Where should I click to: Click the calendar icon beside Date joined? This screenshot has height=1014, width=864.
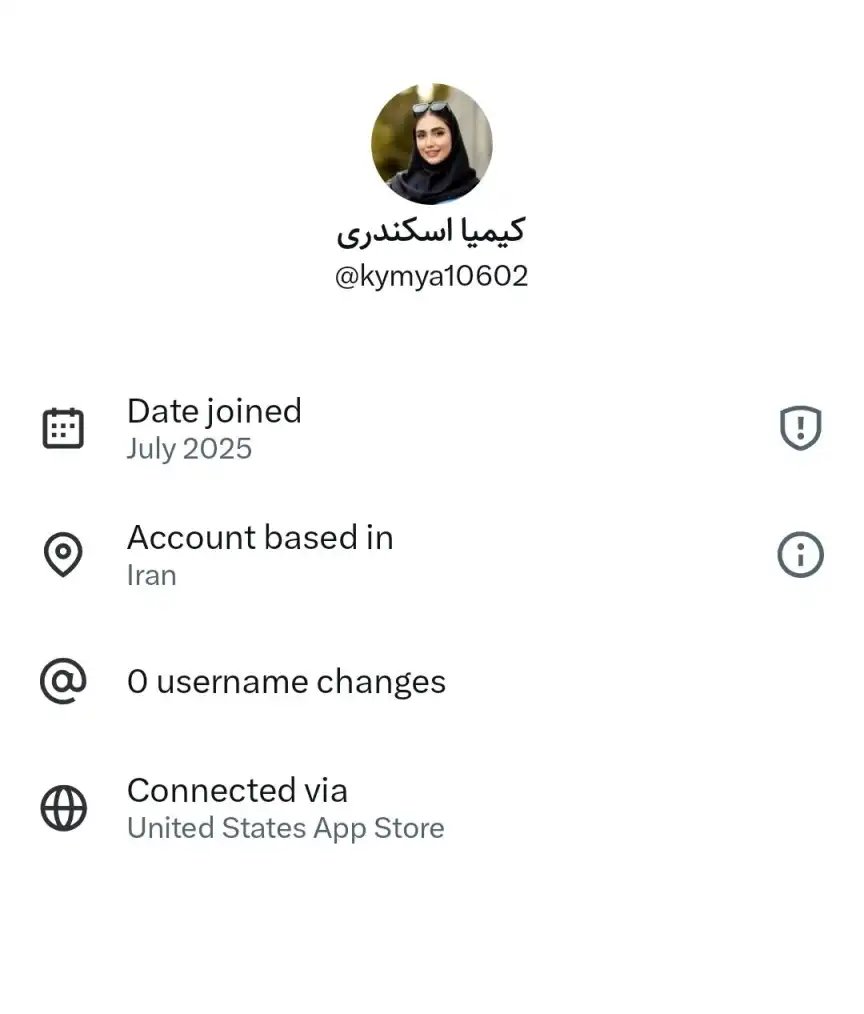[x=63, y=426]
